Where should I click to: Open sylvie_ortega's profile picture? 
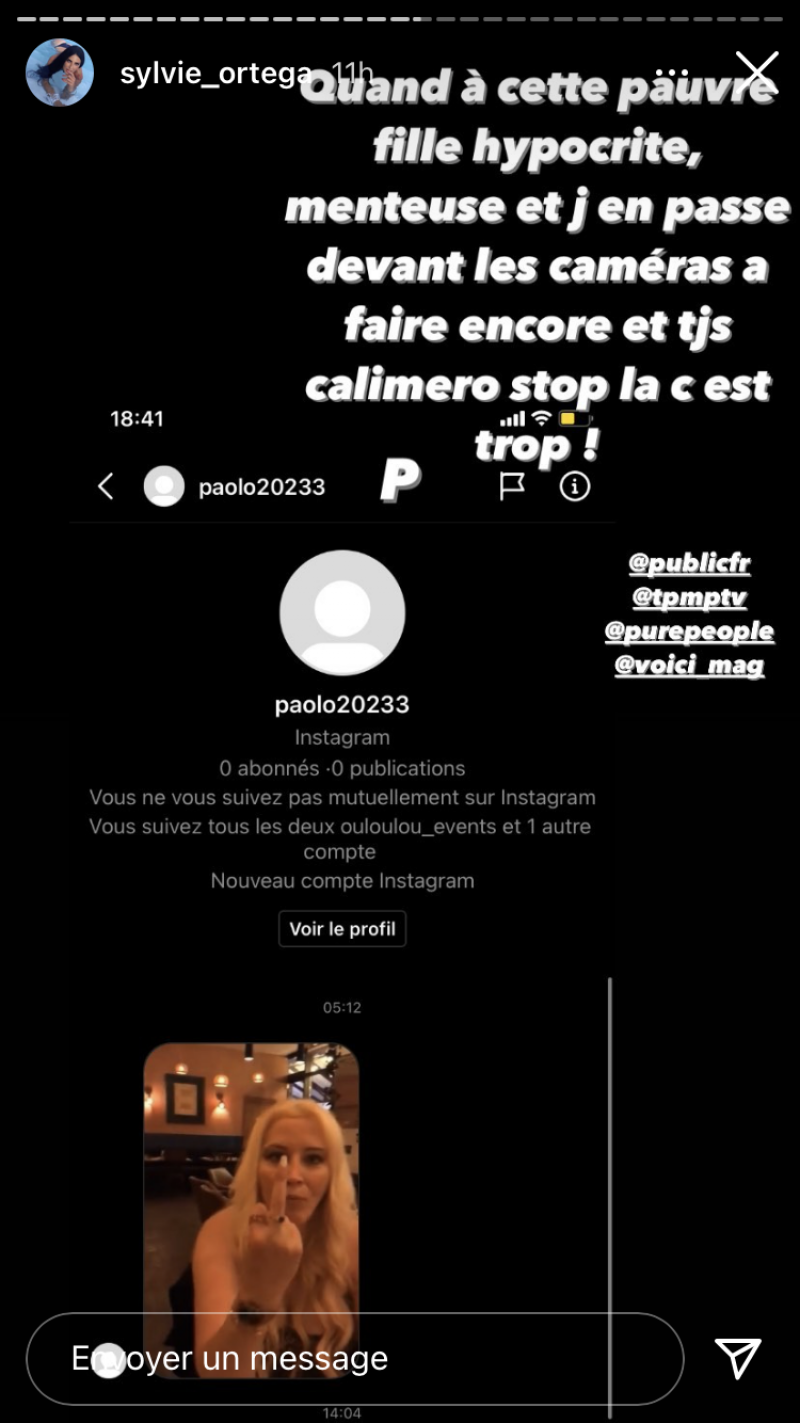60,74
